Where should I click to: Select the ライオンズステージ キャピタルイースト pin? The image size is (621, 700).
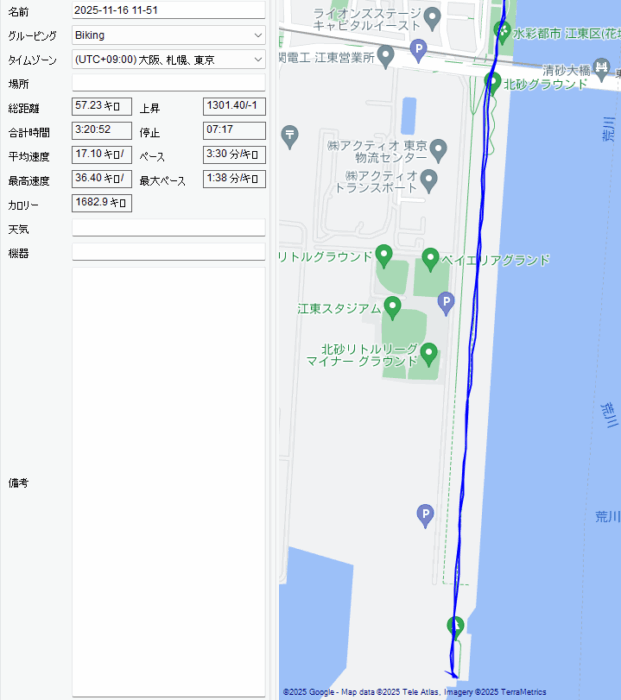coord(432,19)
